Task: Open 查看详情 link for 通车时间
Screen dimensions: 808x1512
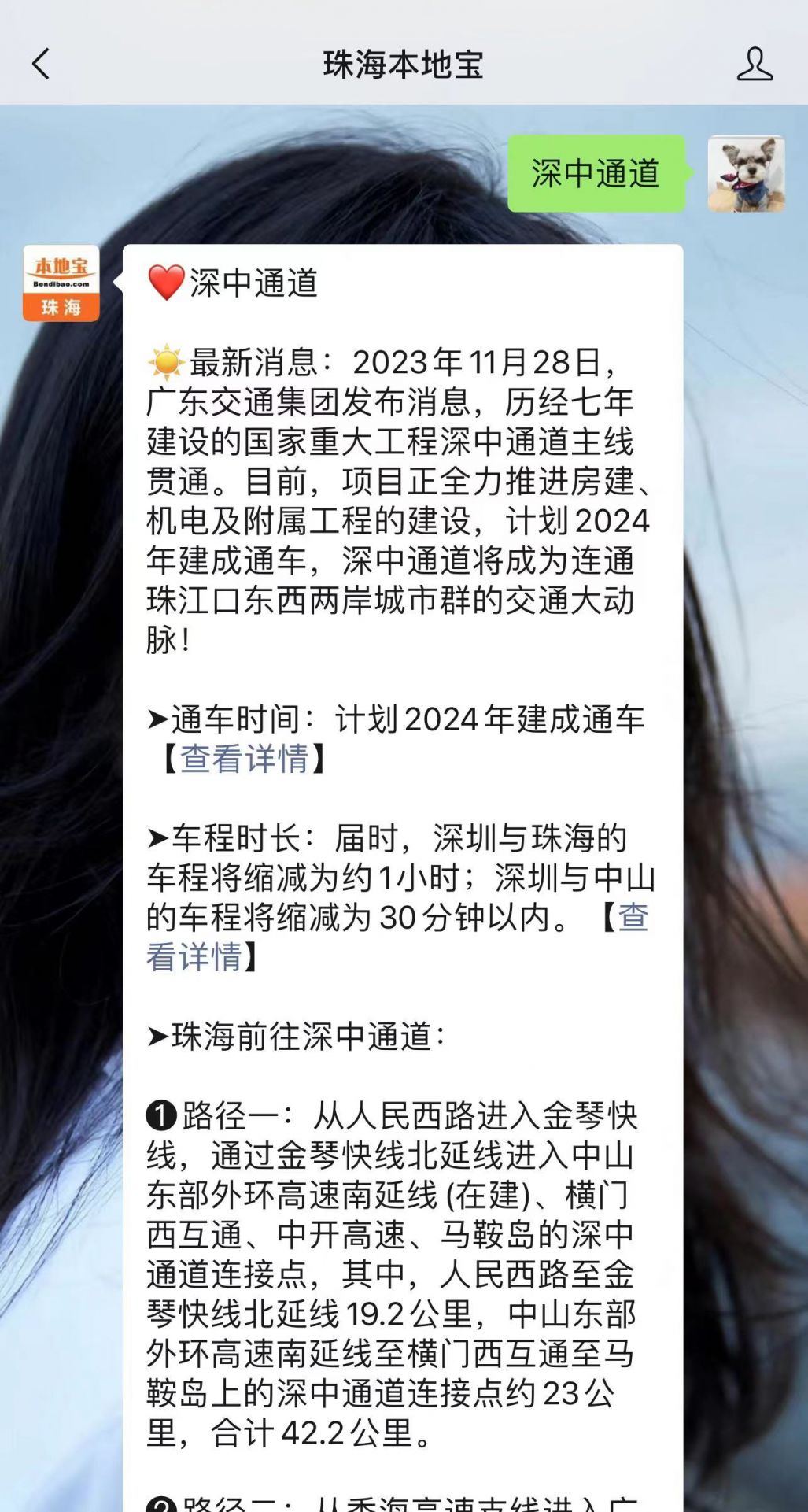Action: (244, 759)
